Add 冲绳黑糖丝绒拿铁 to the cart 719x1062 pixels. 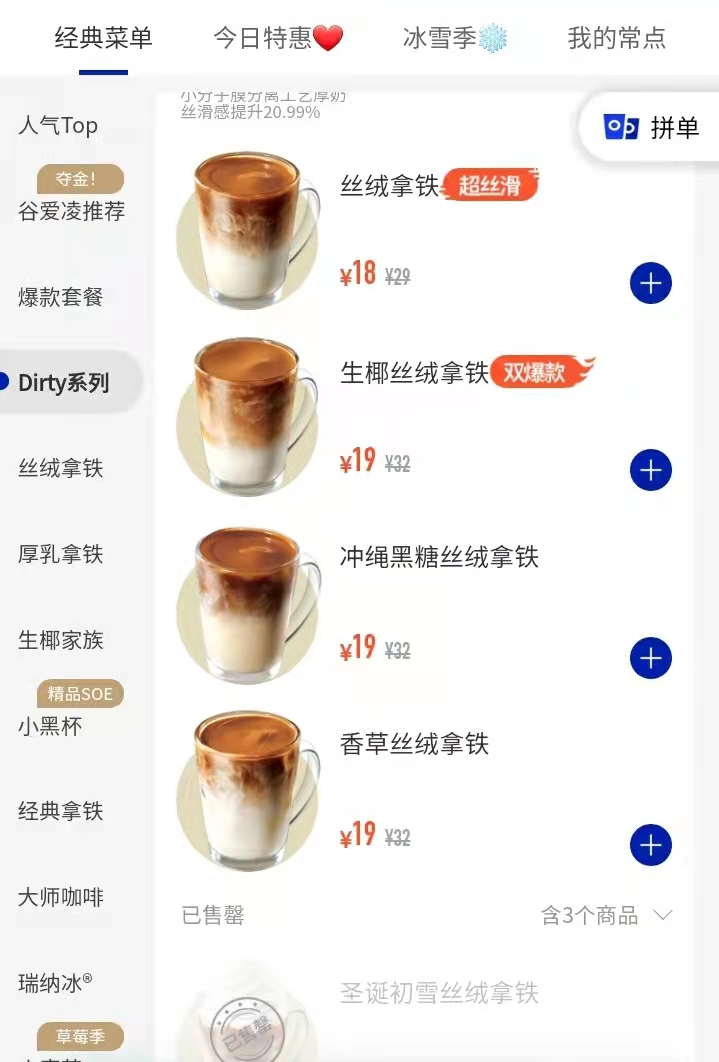(x=651, y=658)
